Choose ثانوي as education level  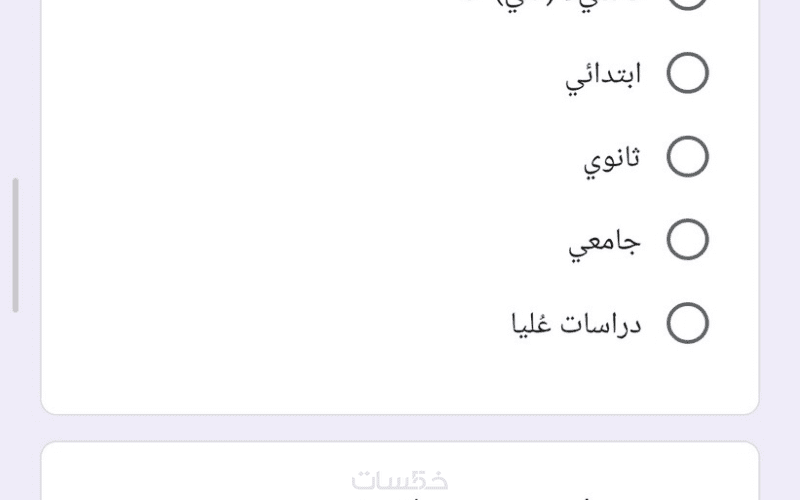[x=687, y=157]
